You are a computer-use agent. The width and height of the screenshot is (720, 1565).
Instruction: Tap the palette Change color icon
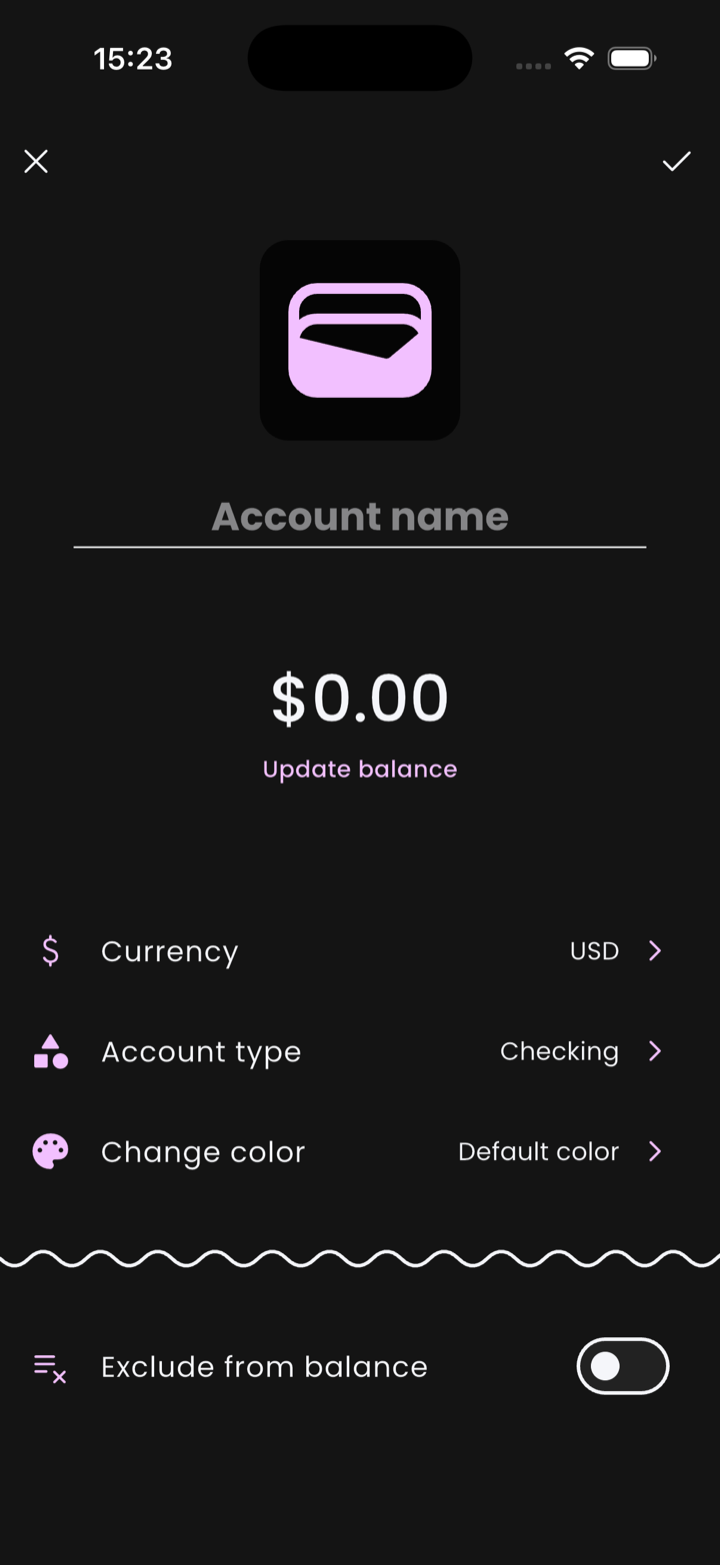coord(48,1151)
